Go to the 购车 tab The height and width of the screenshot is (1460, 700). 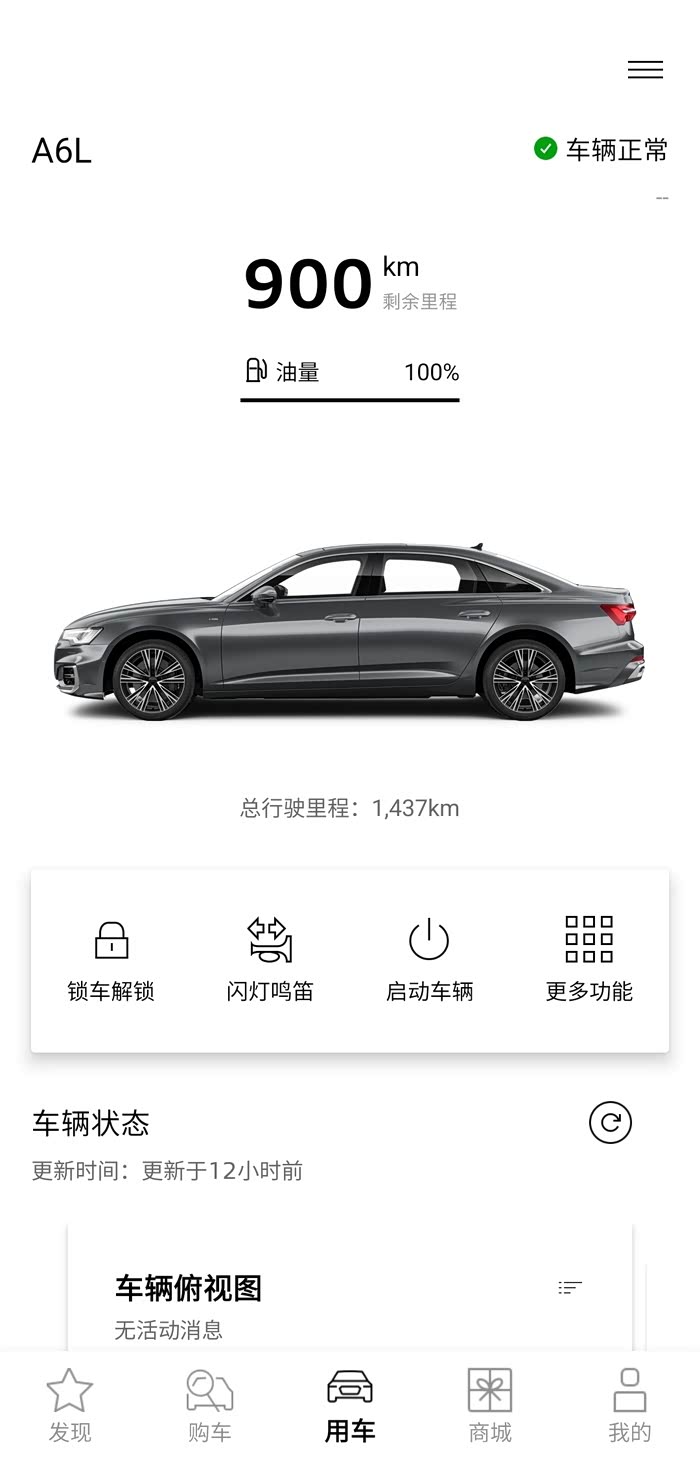[210, 1405]
